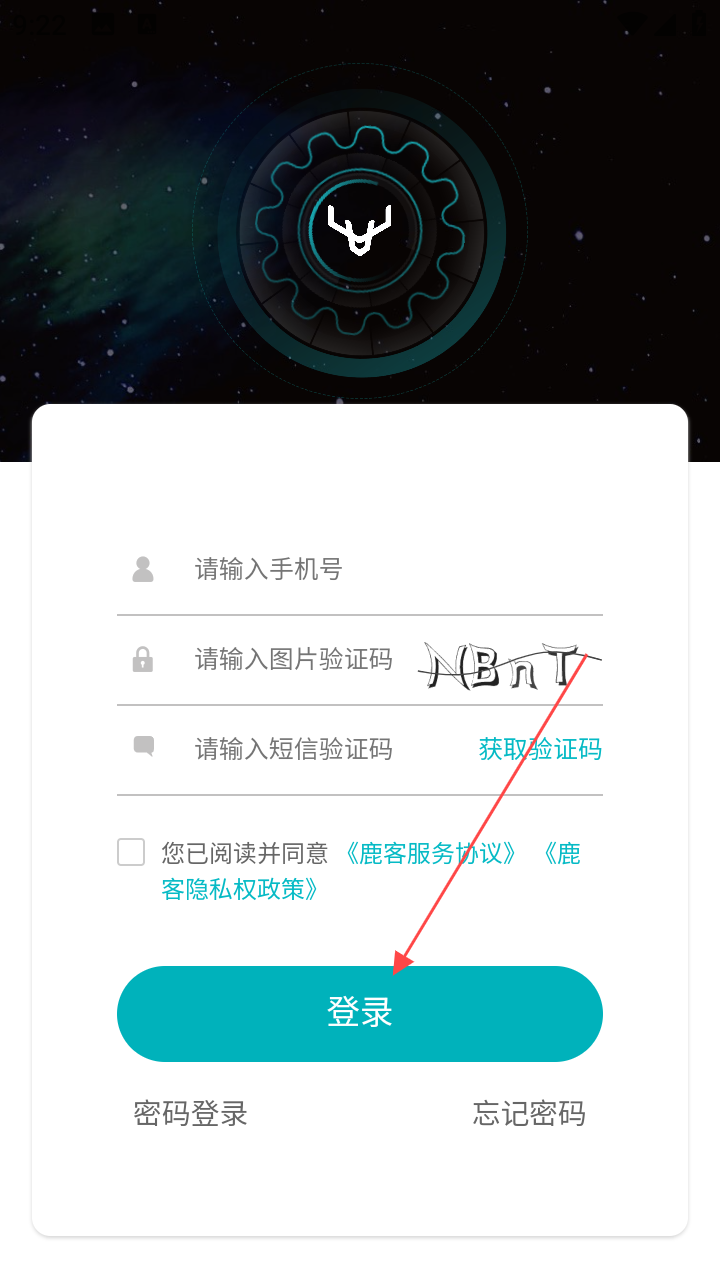Open the 鹿客隐私权政策 privacy policy link
This screenshot has height=1280, width=720.
[x=240, y=889]
